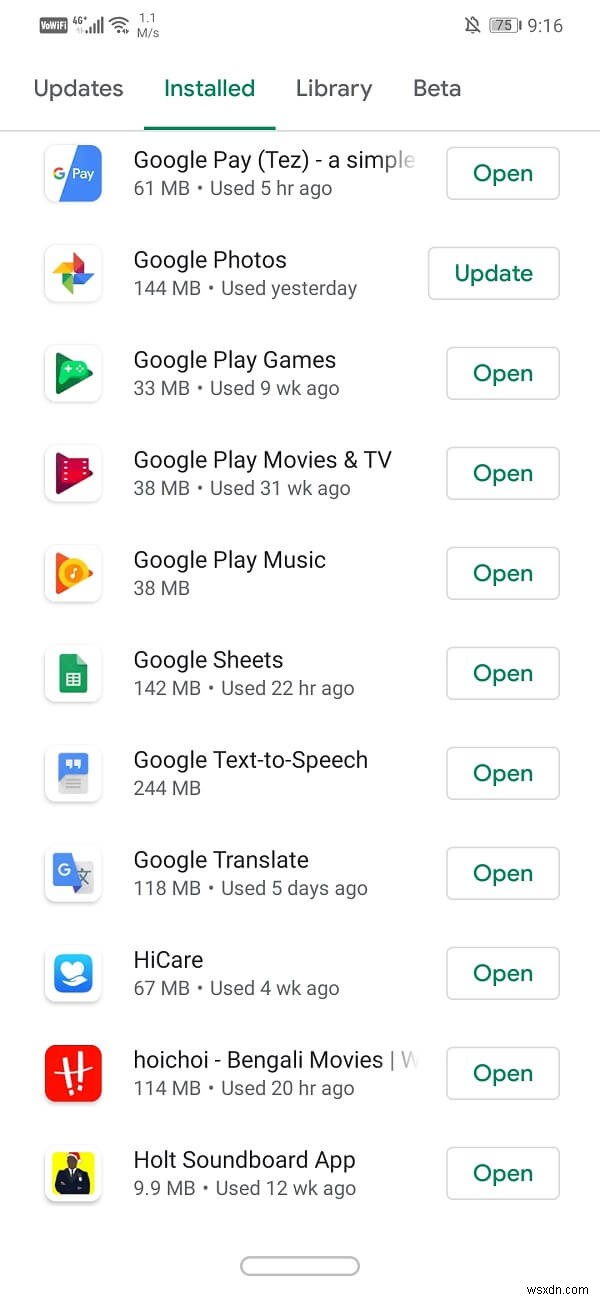Tap the home navigation pill

pyautogui.click(x=299, y=1266)
